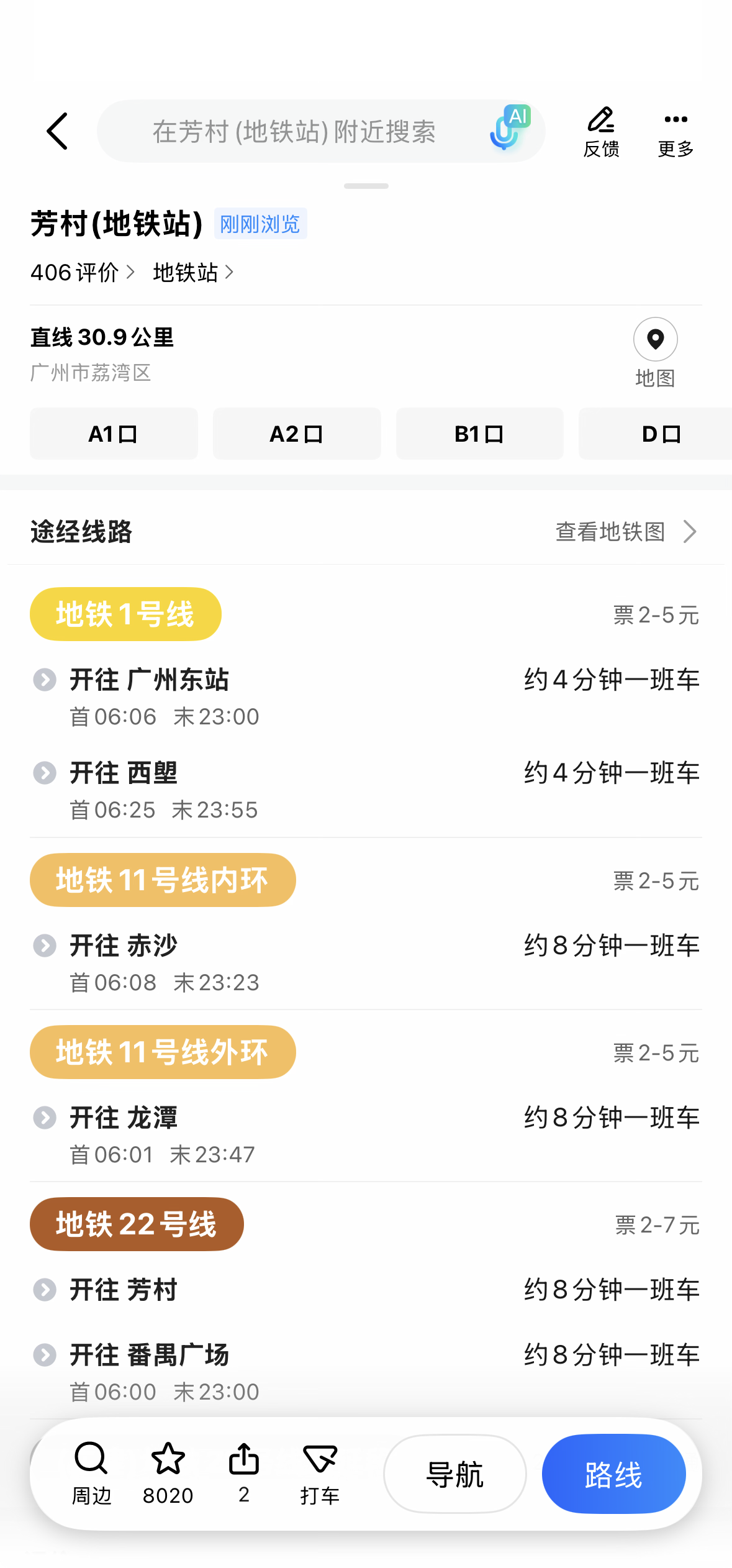Plan a 路线 route
This screenshot has height=1568, width=732.
(613, 1474)
